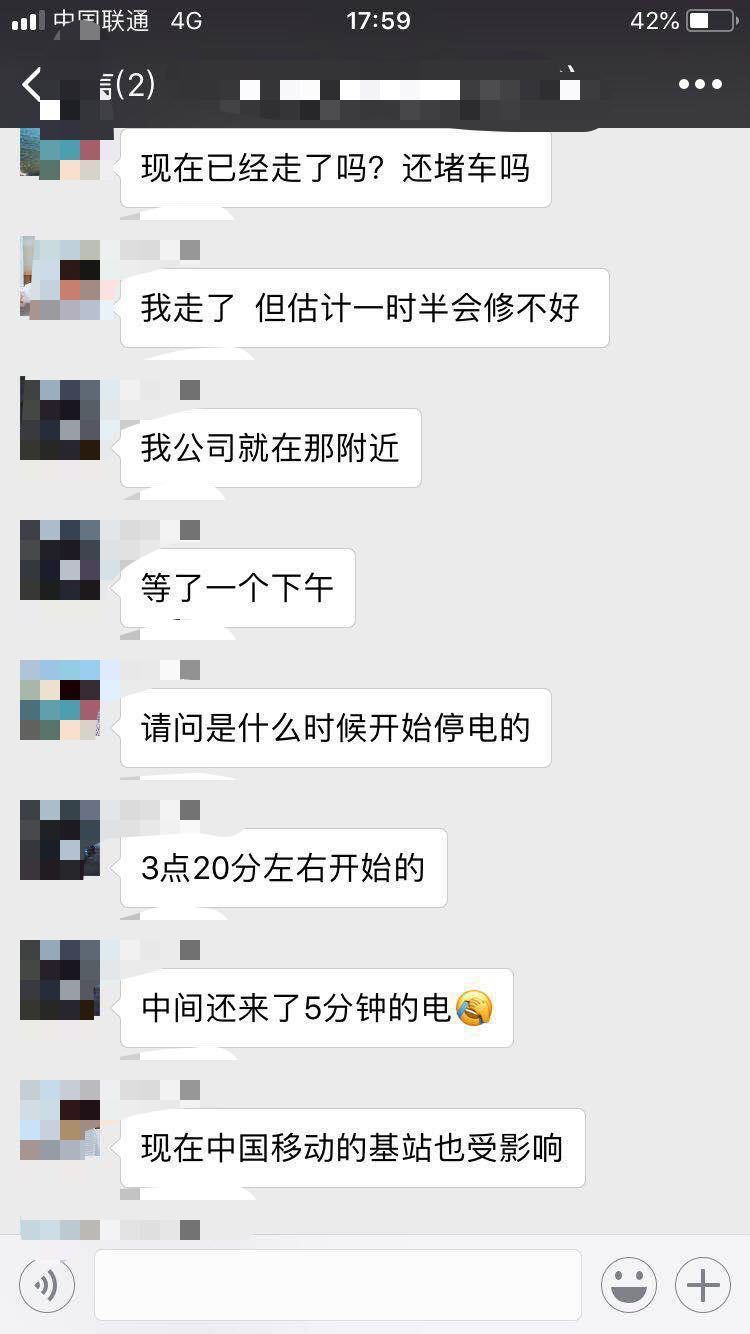Go back to the chat list

tap(34, 85)
